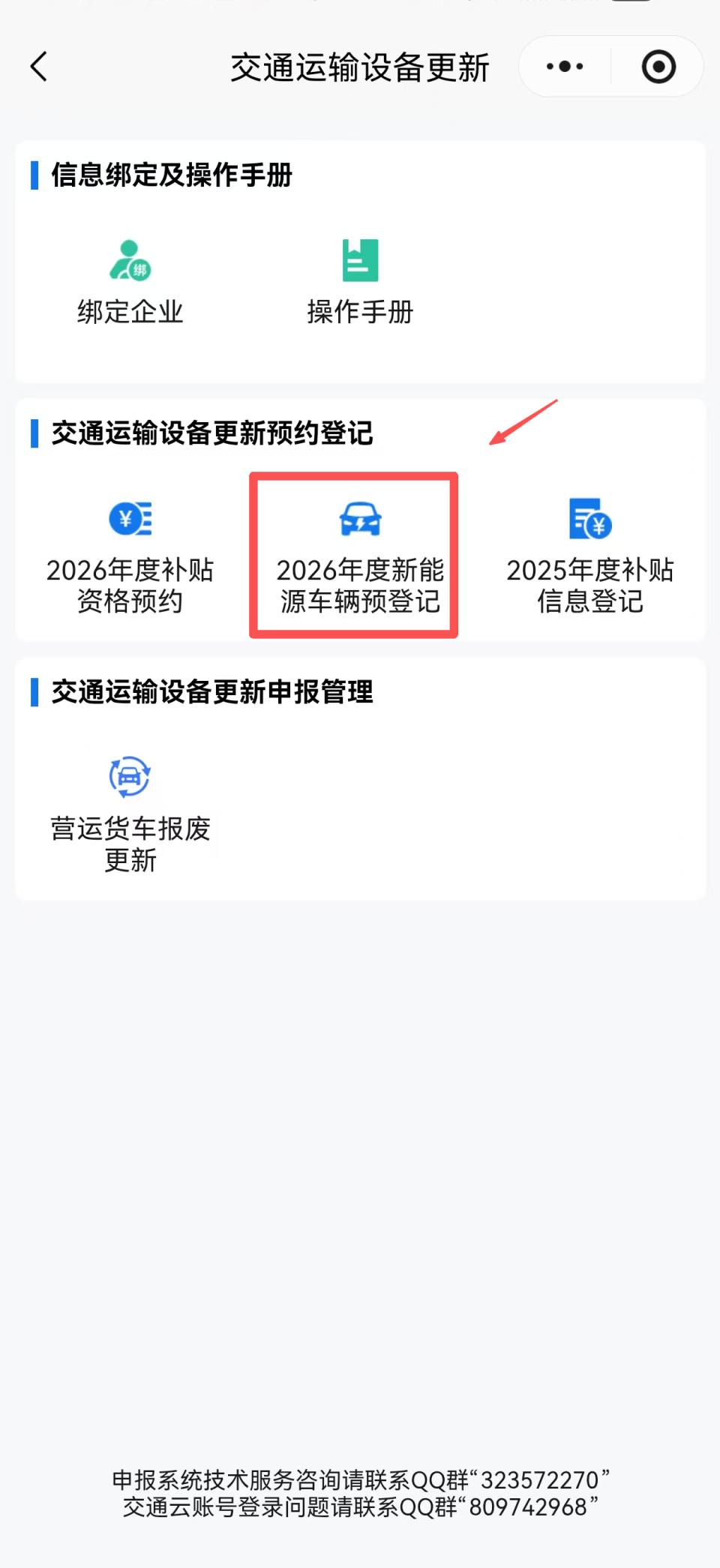Viewport: 720px width, 1568px height.
Task: Open 2025年度补贴信息登记
Action: click(x=590, y=557)
